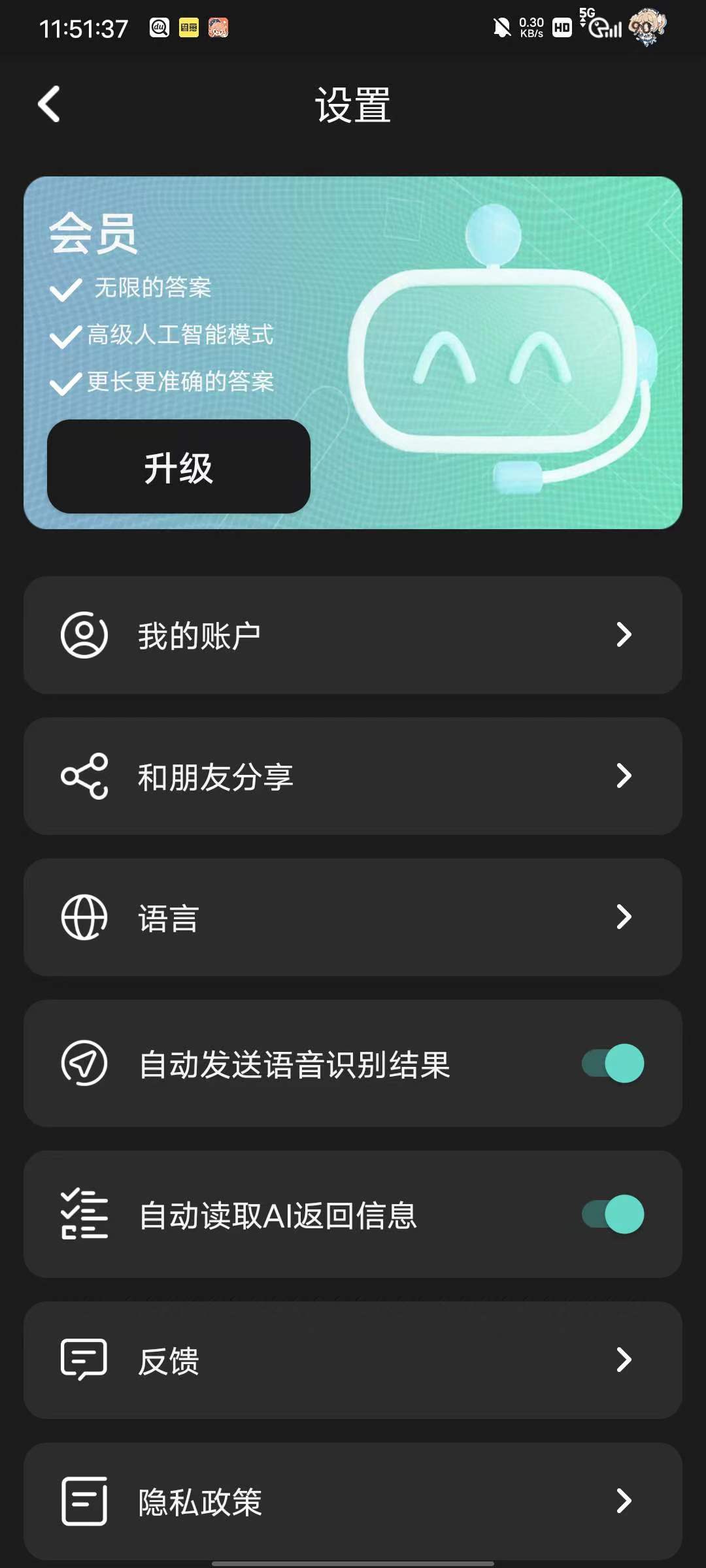Image resolution: width=706 pixels, height=1568 pixels.
Task: Tap the 升级 membership button
Action: click(x=178, y=467)
